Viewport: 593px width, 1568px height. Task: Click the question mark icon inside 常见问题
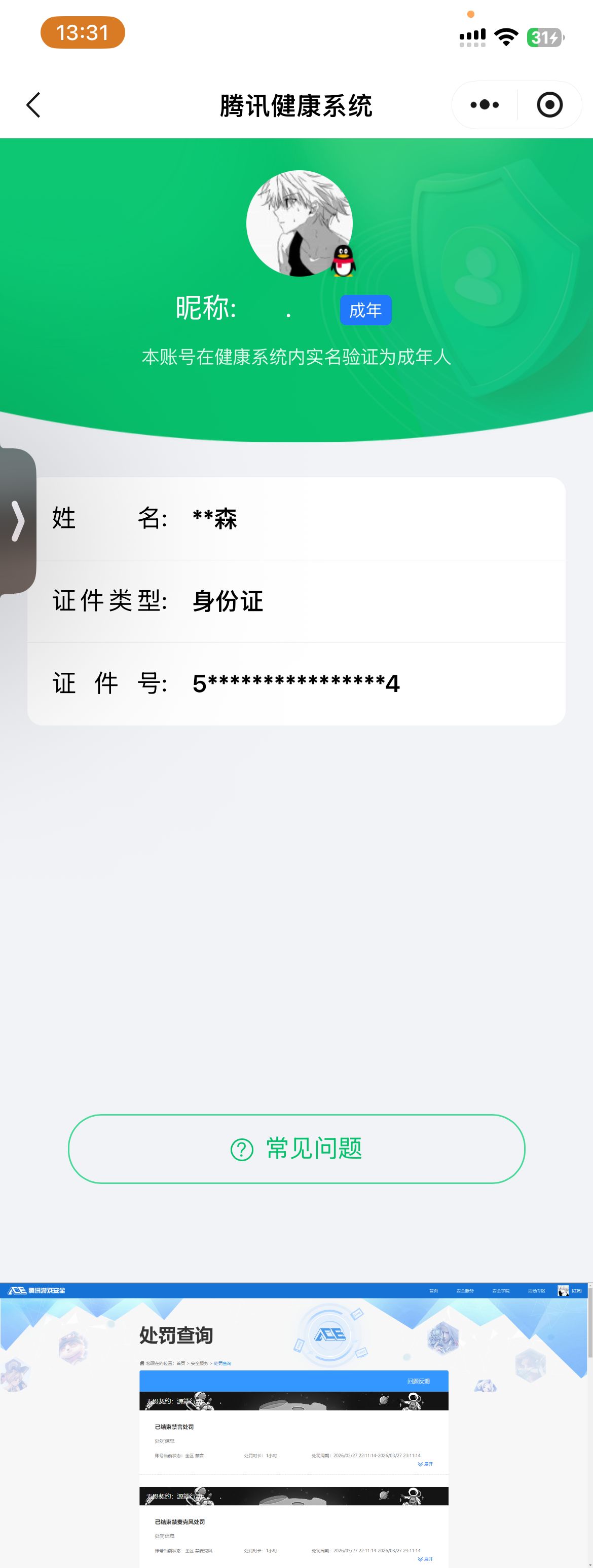pos(242,1149)
